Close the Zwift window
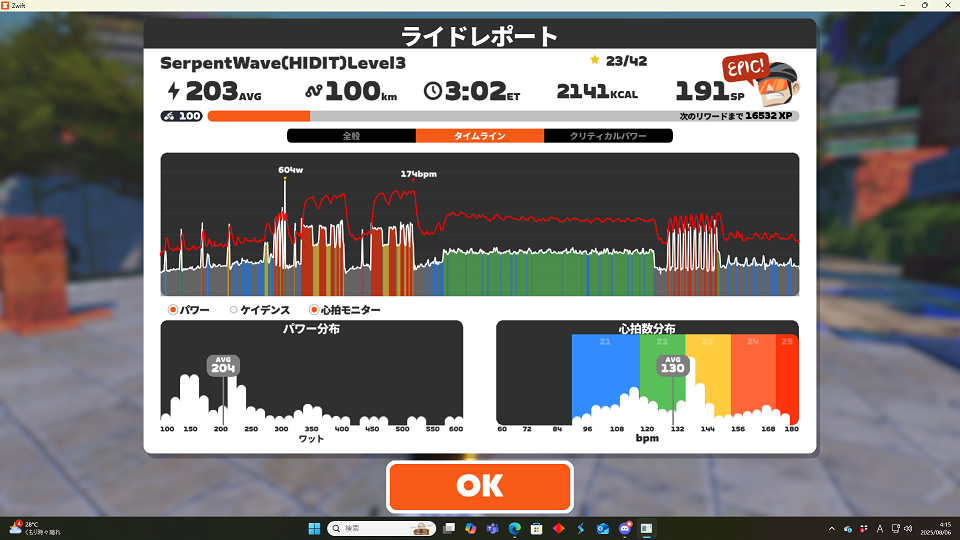 click(x=947, y=6)
